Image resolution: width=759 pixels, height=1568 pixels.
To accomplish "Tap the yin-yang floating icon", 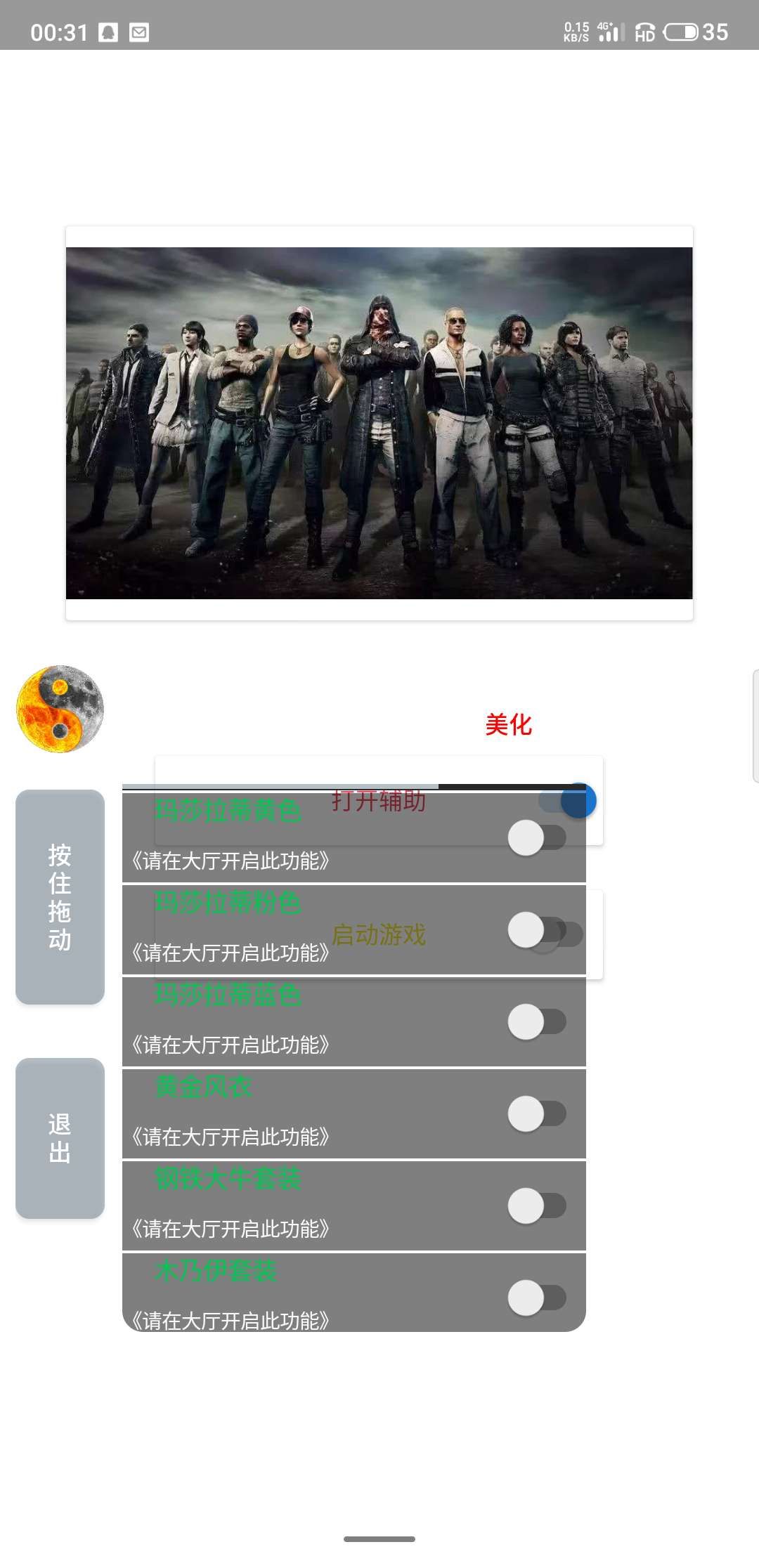I will tap(60, 709).
